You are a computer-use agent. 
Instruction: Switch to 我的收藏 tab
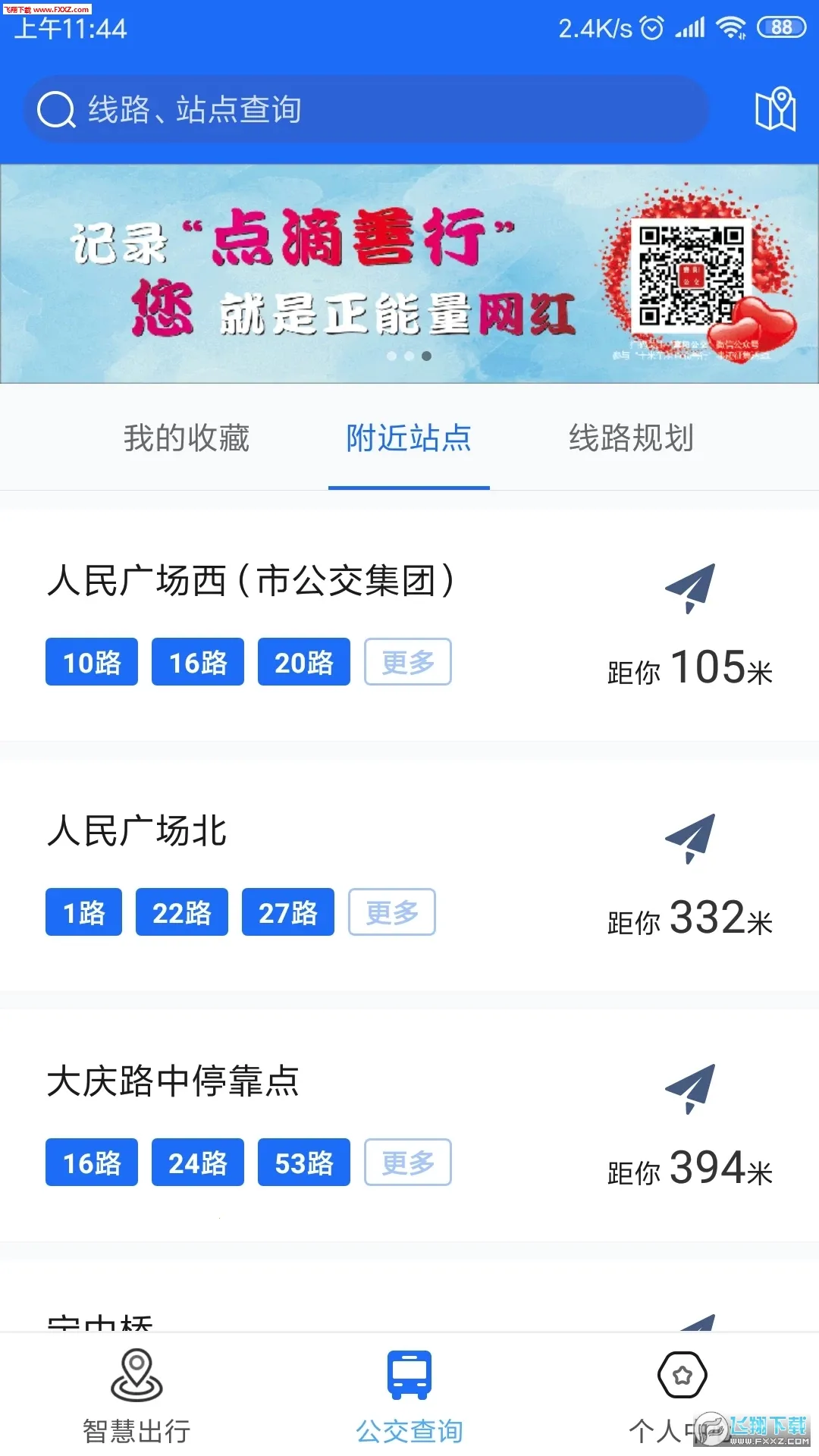(187, 438)
